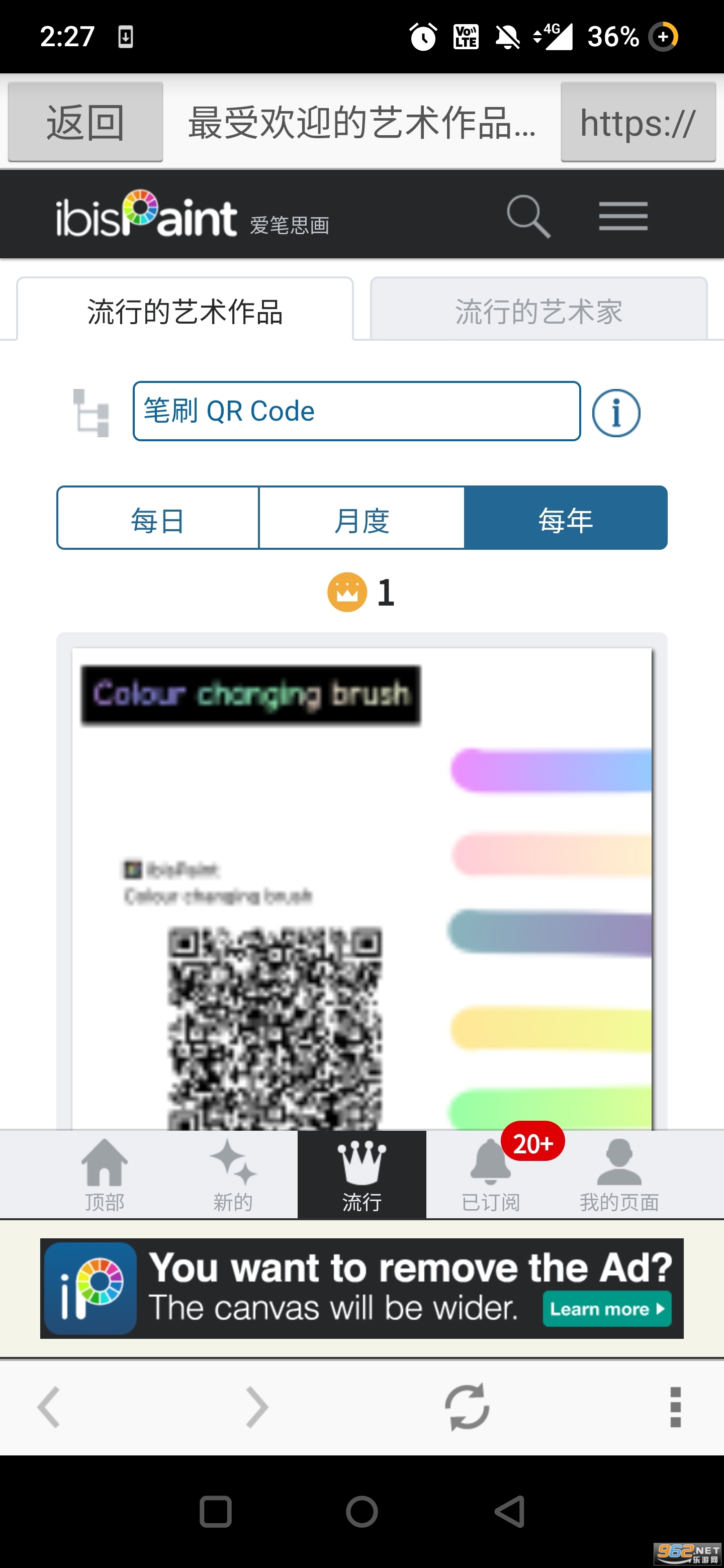This screenshot has width=724, height=1568.
Task: Go back with the browser left arrow
Action: pos(49,1406)
